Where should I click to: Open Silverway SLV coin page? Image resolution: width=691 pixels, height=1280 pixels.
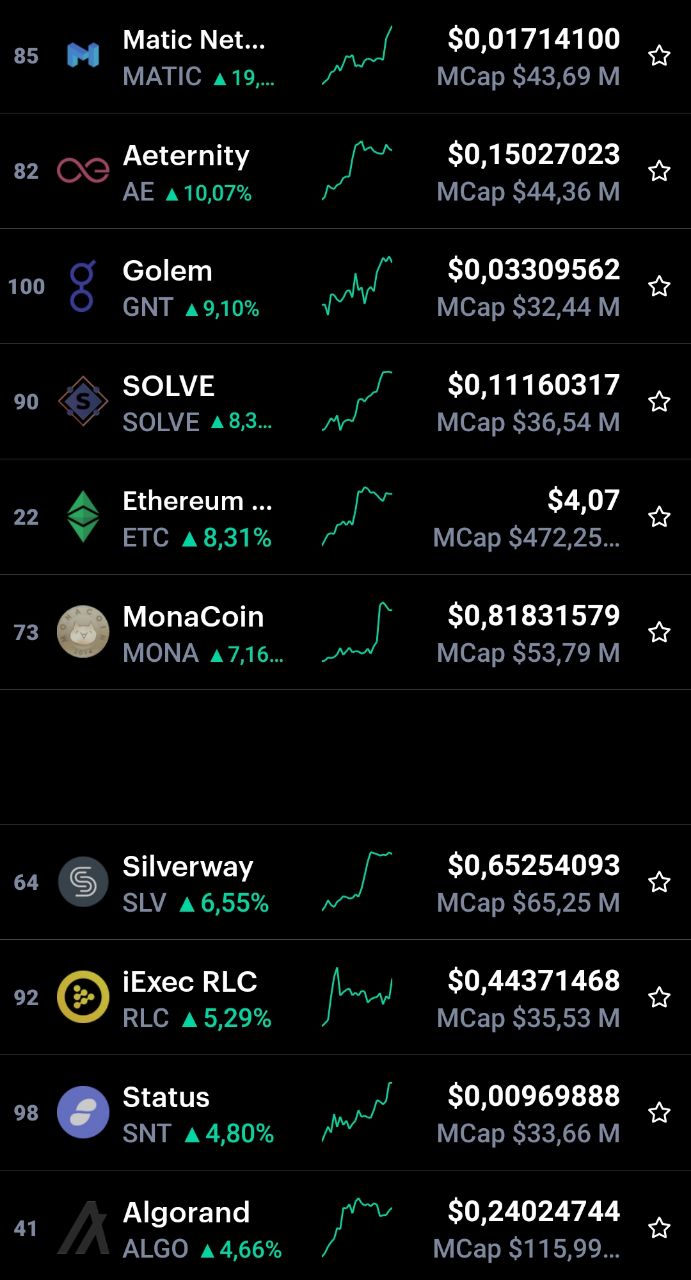345,882
